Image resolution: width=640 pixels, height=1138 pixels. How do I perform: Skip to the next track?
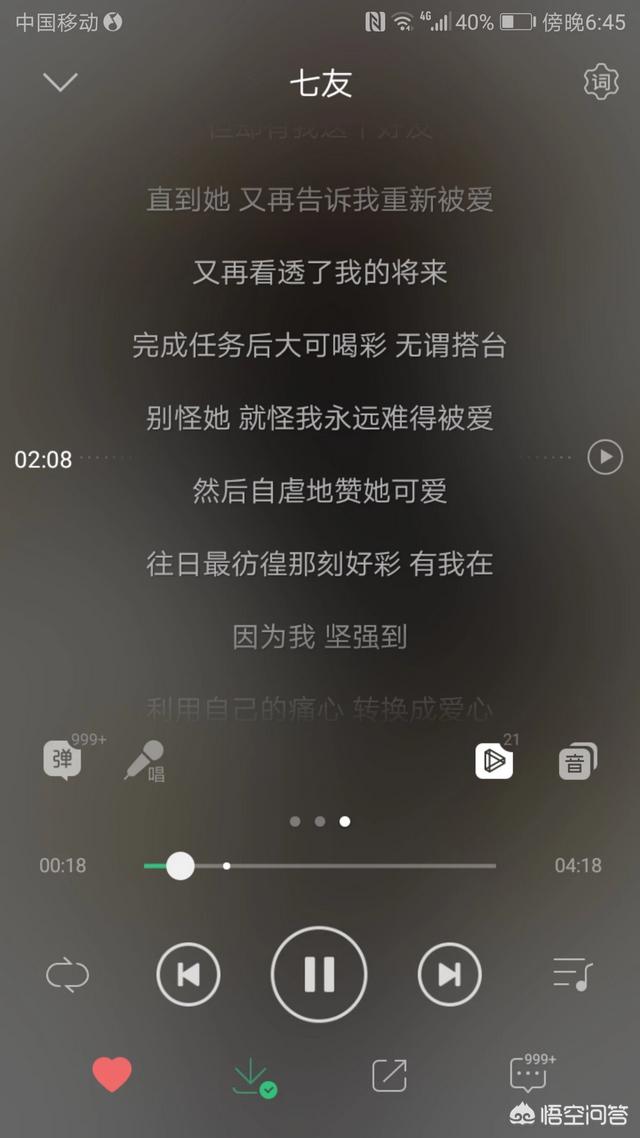point(449,974)
